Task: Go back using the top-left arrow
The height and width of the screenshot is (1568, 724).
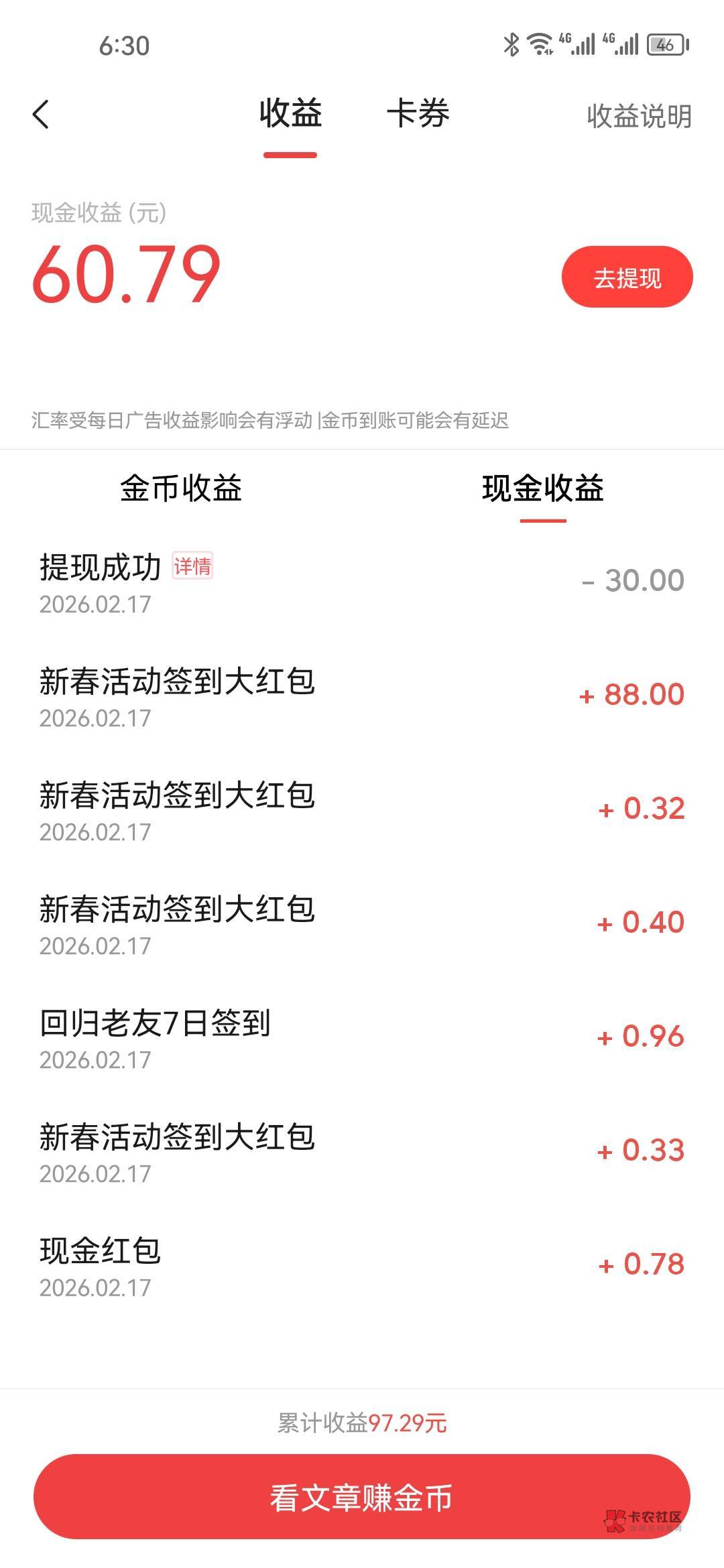Action: (x=41, y=115)
